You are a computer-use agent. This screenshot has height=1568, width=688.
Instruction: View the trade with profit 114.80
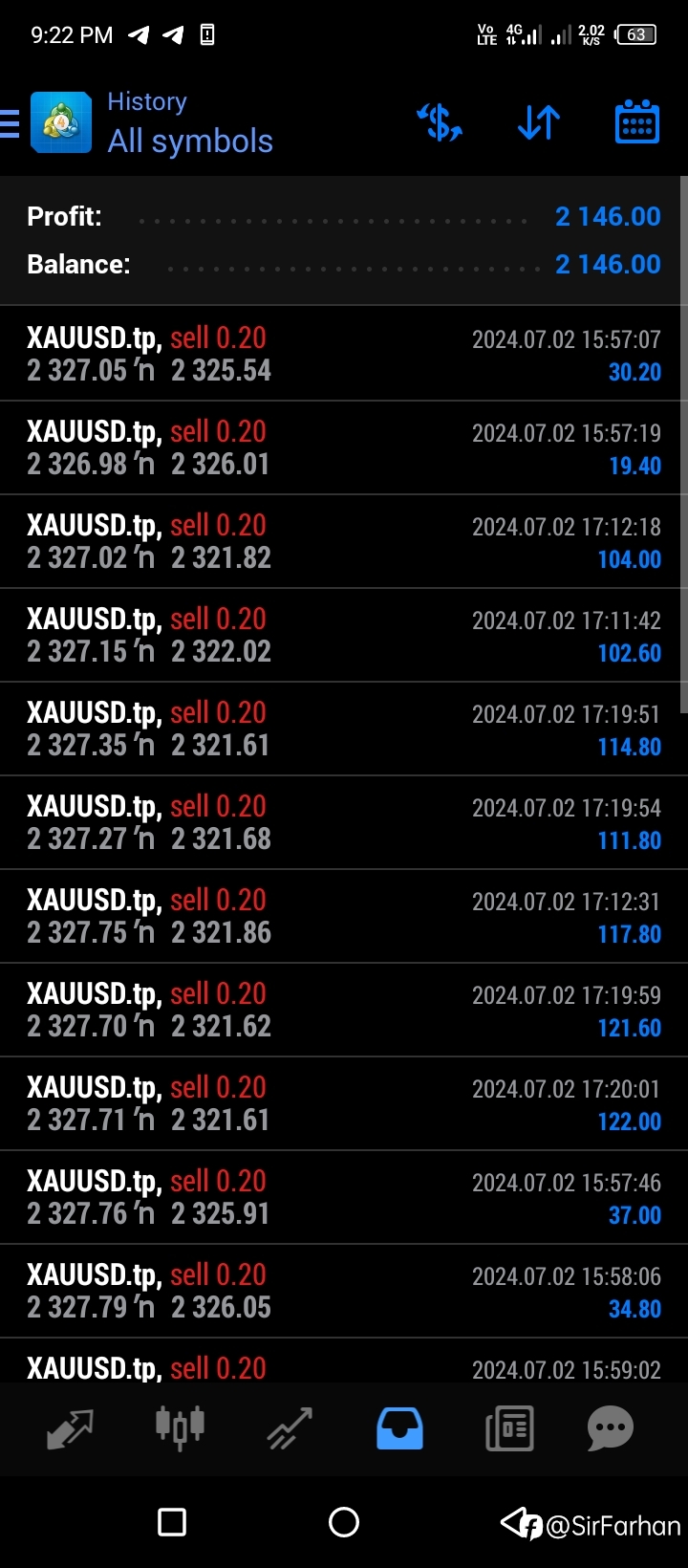[x=344, y=729]
